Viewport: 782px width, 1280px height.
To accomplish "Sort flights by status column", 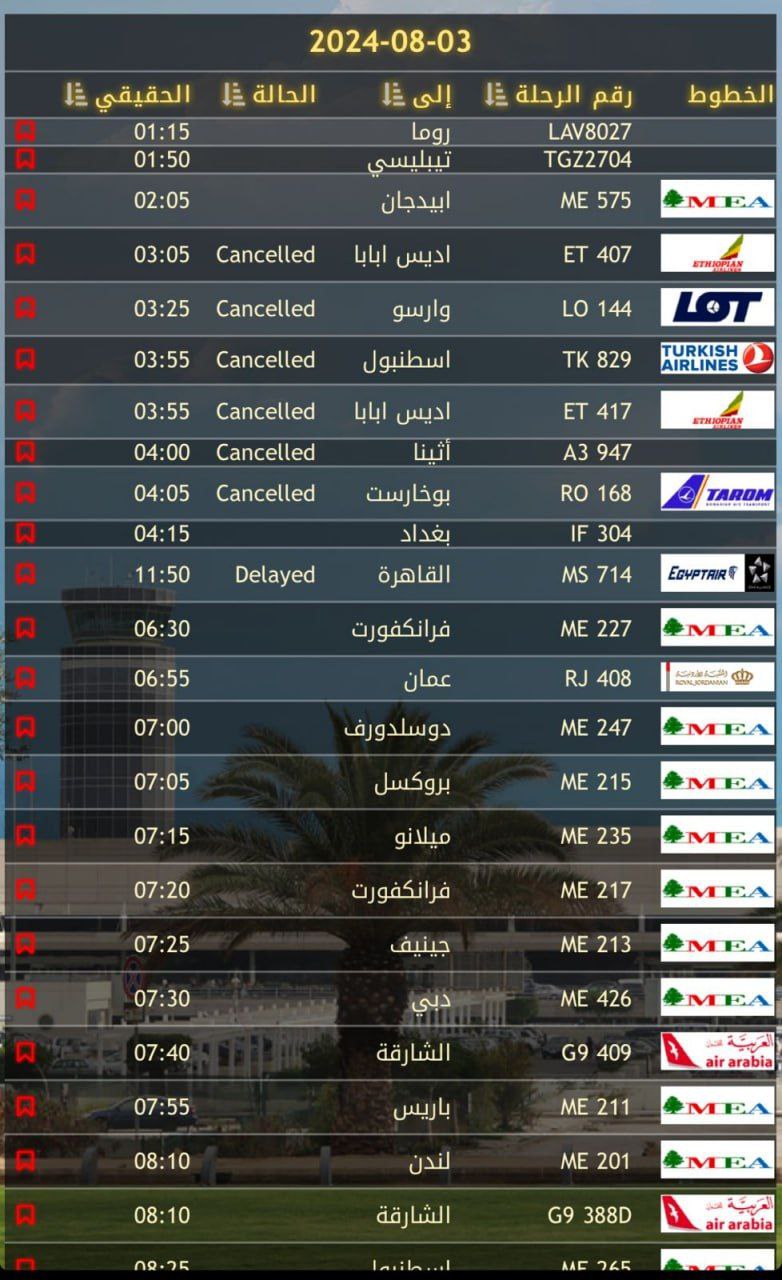I will (x=233, y=95).
